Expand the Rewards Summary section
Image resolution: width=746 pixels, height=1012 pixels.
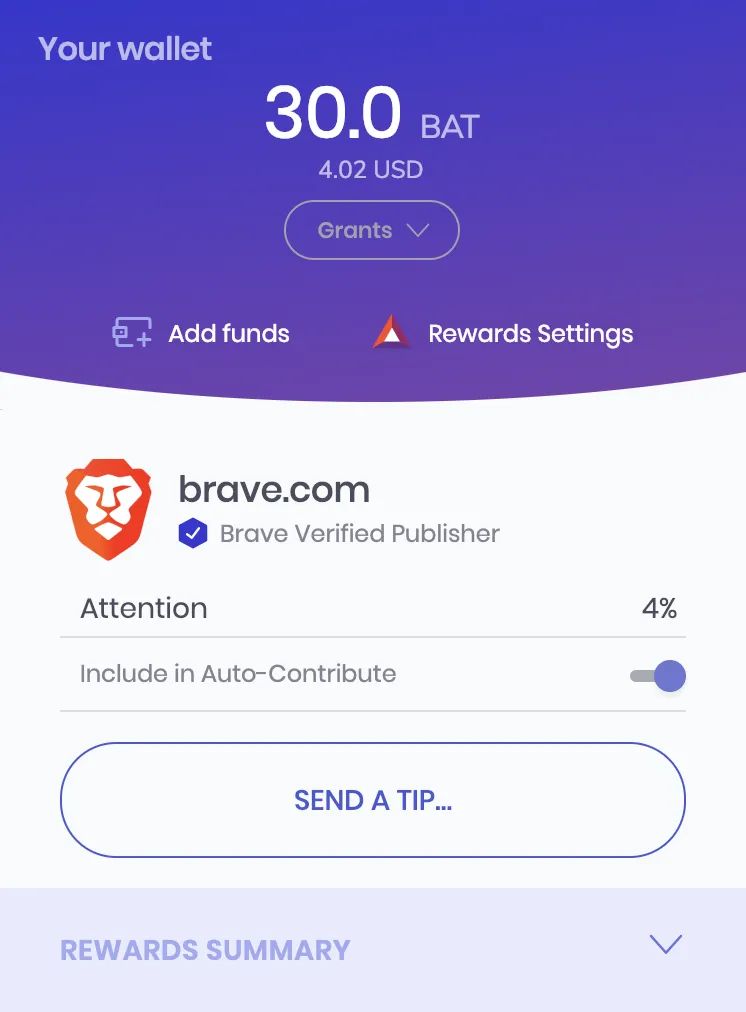click(664, 945)
